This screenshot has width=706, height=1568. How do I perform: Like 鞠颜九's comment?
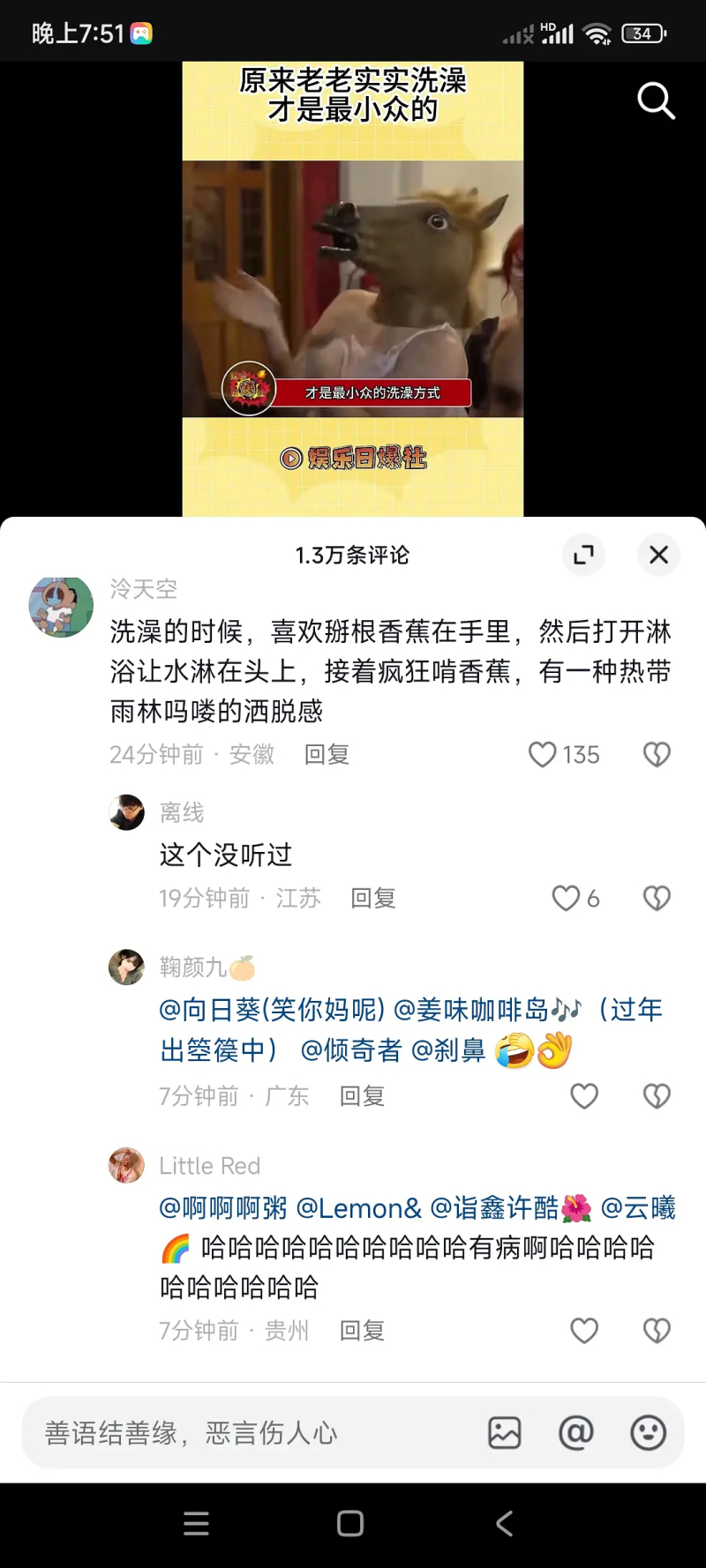pyautogui.click(x=584, y=1096)
